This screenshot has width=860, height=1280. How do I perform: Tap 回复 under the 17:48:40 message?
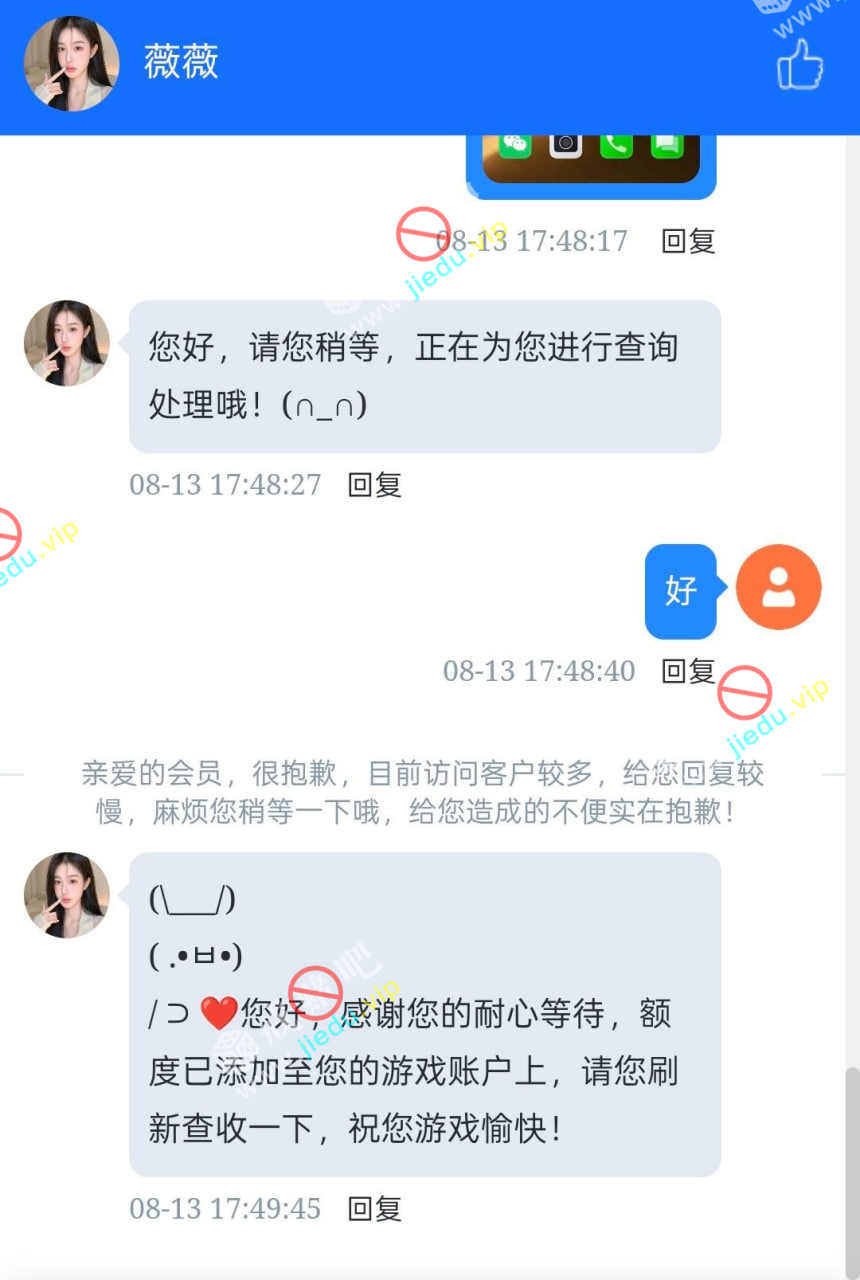688,671
